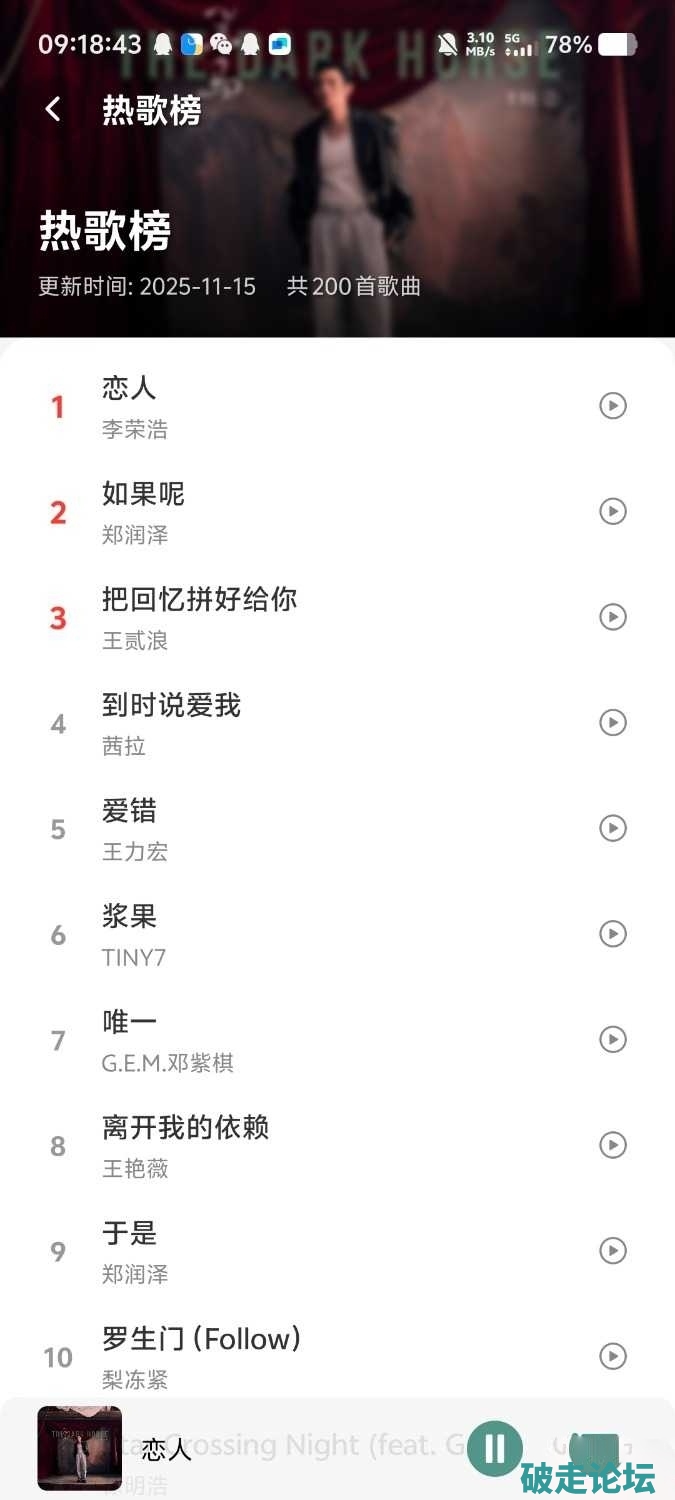Start playing 如果呢 by 郑润泽
The image size is (675, 1500).
(612, 511)
